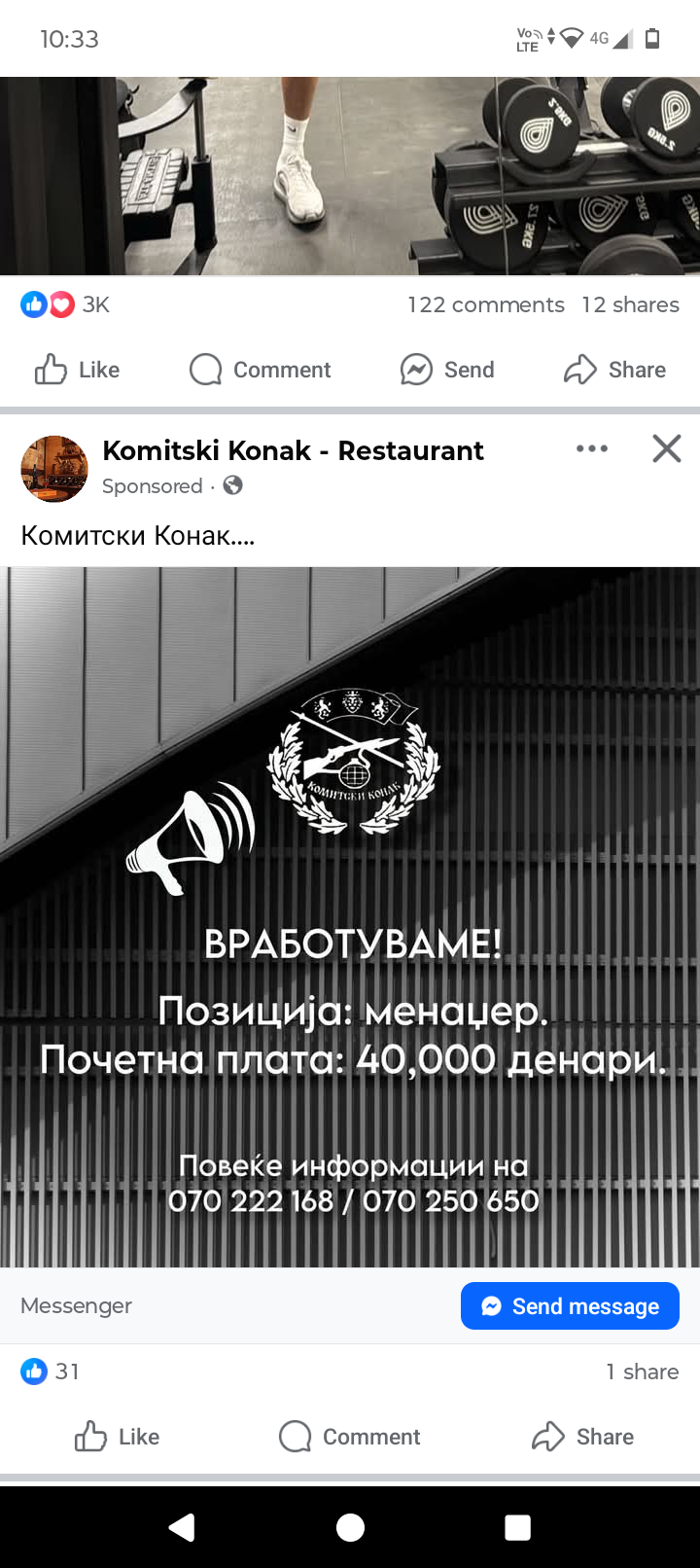Image resolution: width=700 pixels, height=1568 pixels.
Task: Open the Komitski Konak hiring ad image
Action: (350, 916)
